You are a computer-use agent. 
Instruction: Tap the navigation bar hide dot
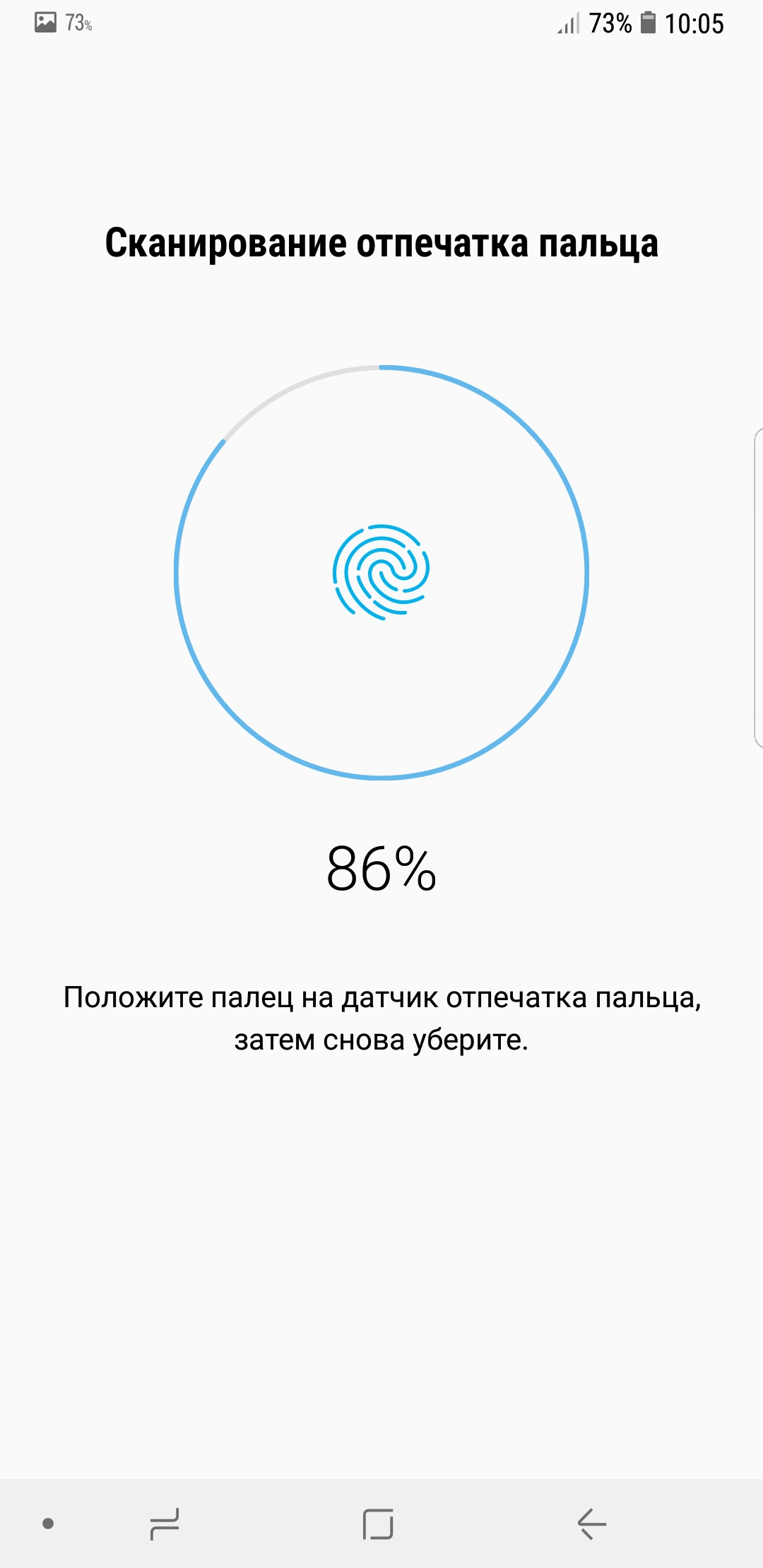click(x=48, y=1524)
